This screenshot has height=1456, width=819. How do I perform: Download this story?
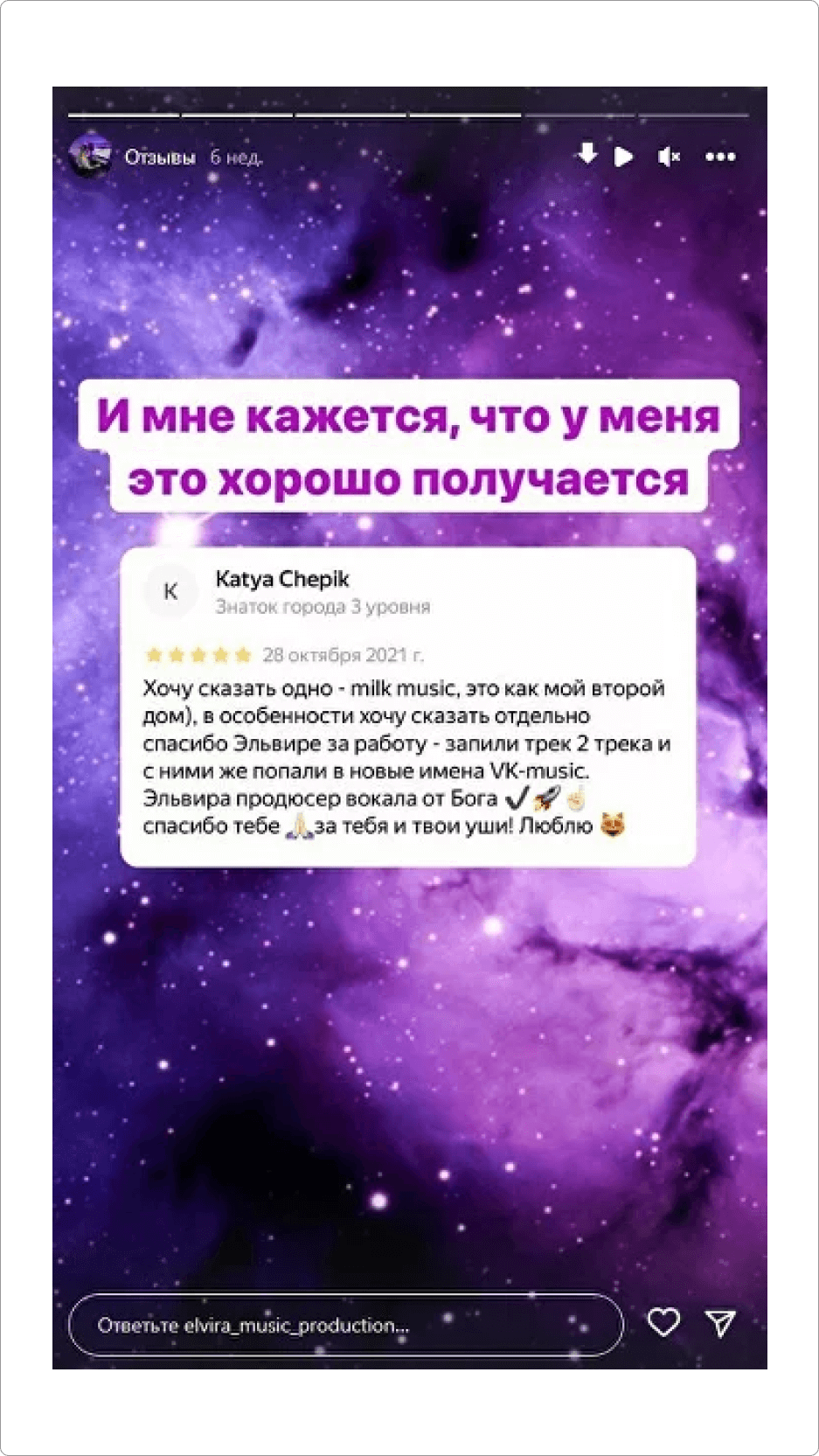click(x=587, y=155)
